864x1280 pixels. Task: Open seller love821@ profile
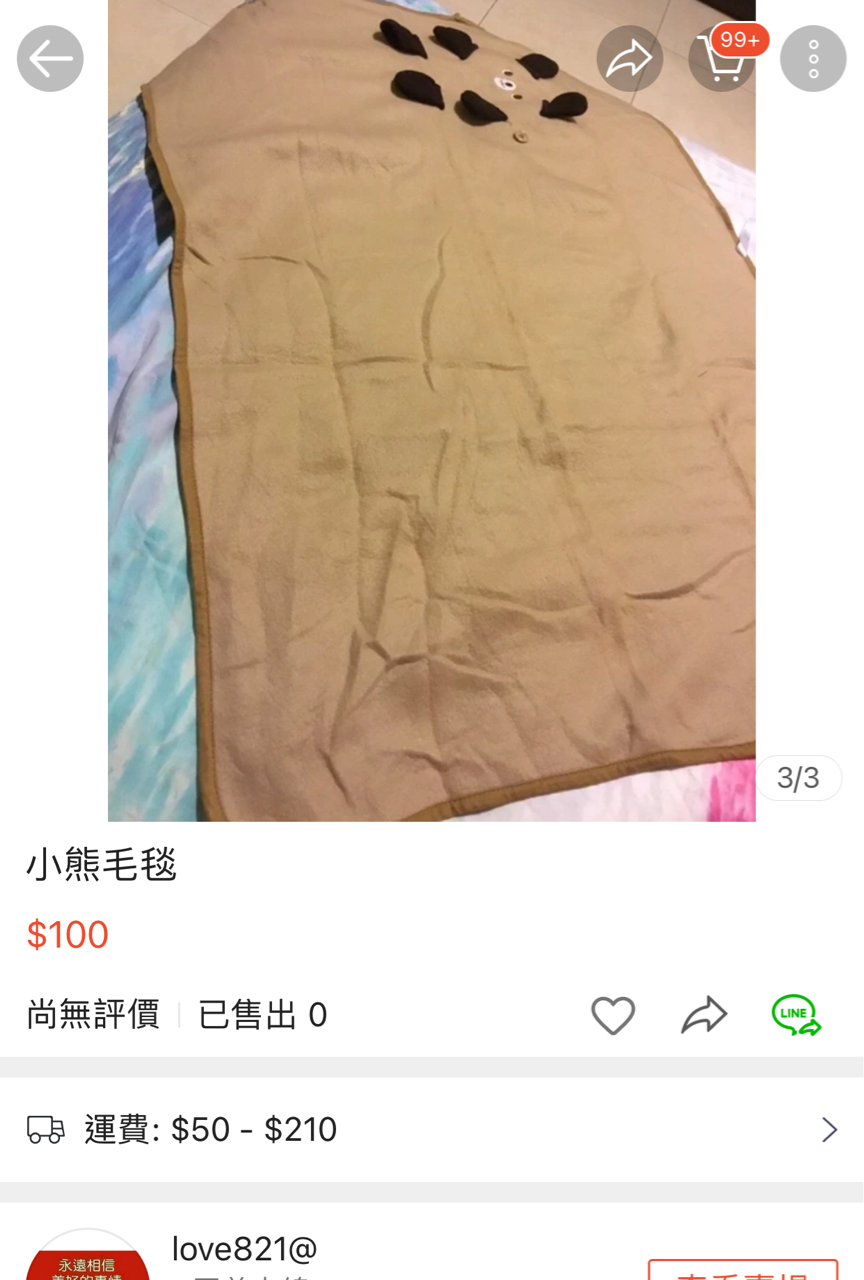[x=244, y=1249]
